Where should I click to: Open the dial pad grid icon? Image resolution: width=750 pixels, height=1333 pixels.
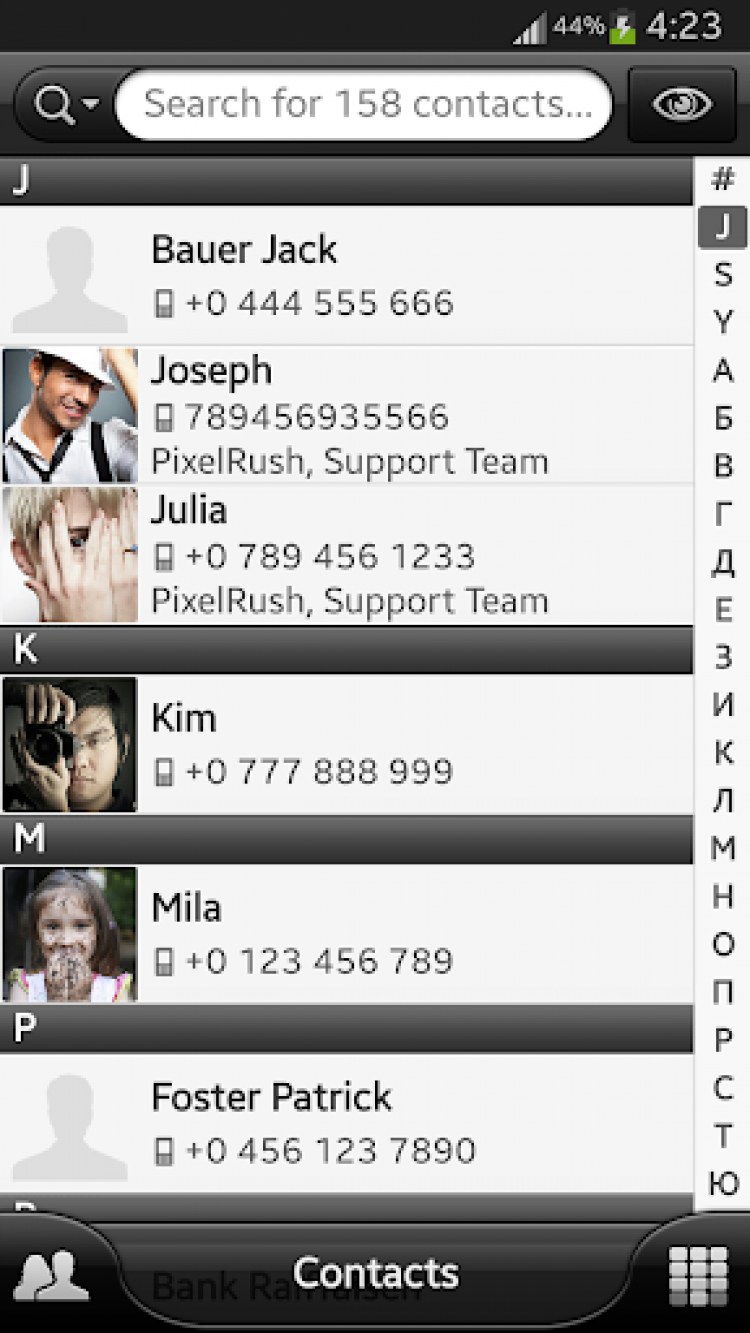tap(698, 1276)
